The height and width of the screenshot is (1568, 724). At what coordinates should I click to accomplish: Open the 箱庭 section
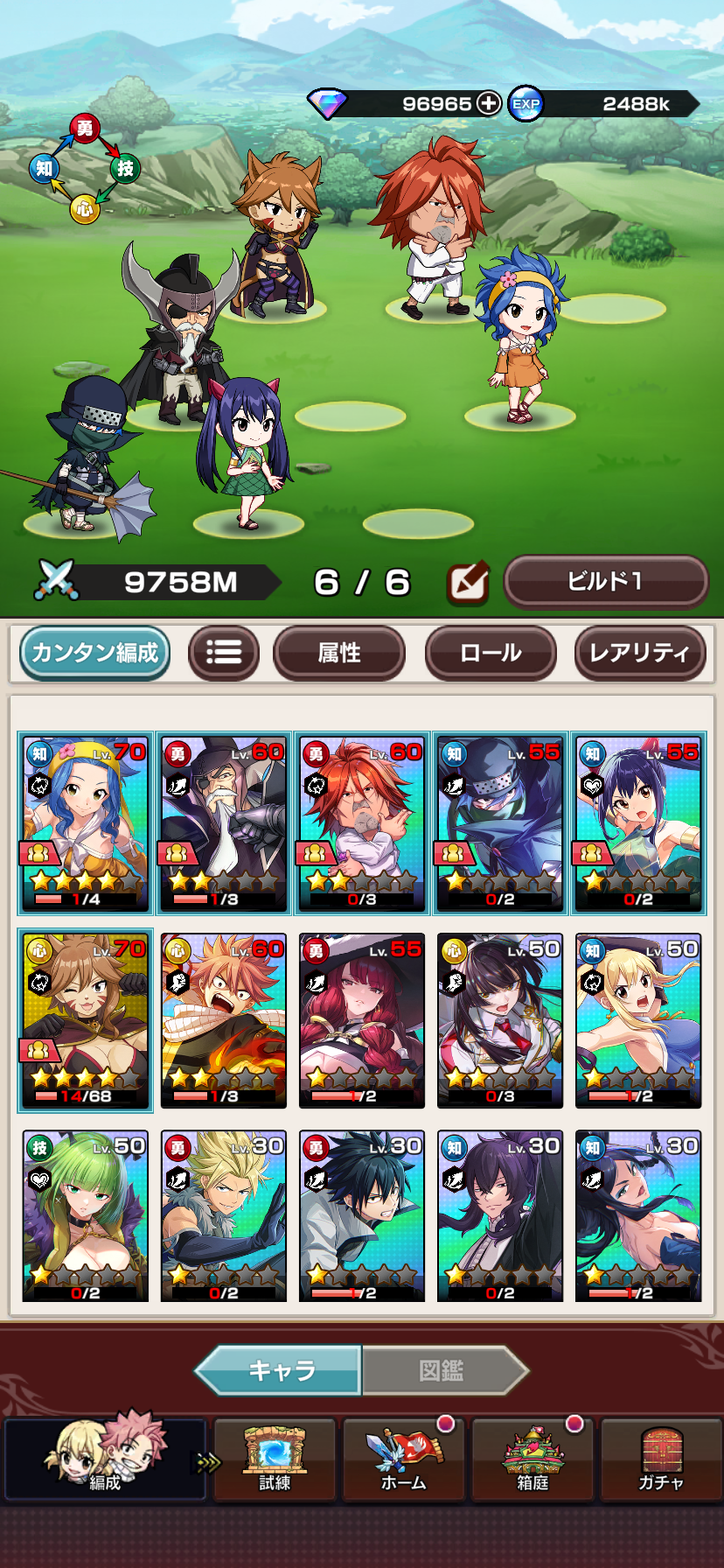click(532, 1459)
